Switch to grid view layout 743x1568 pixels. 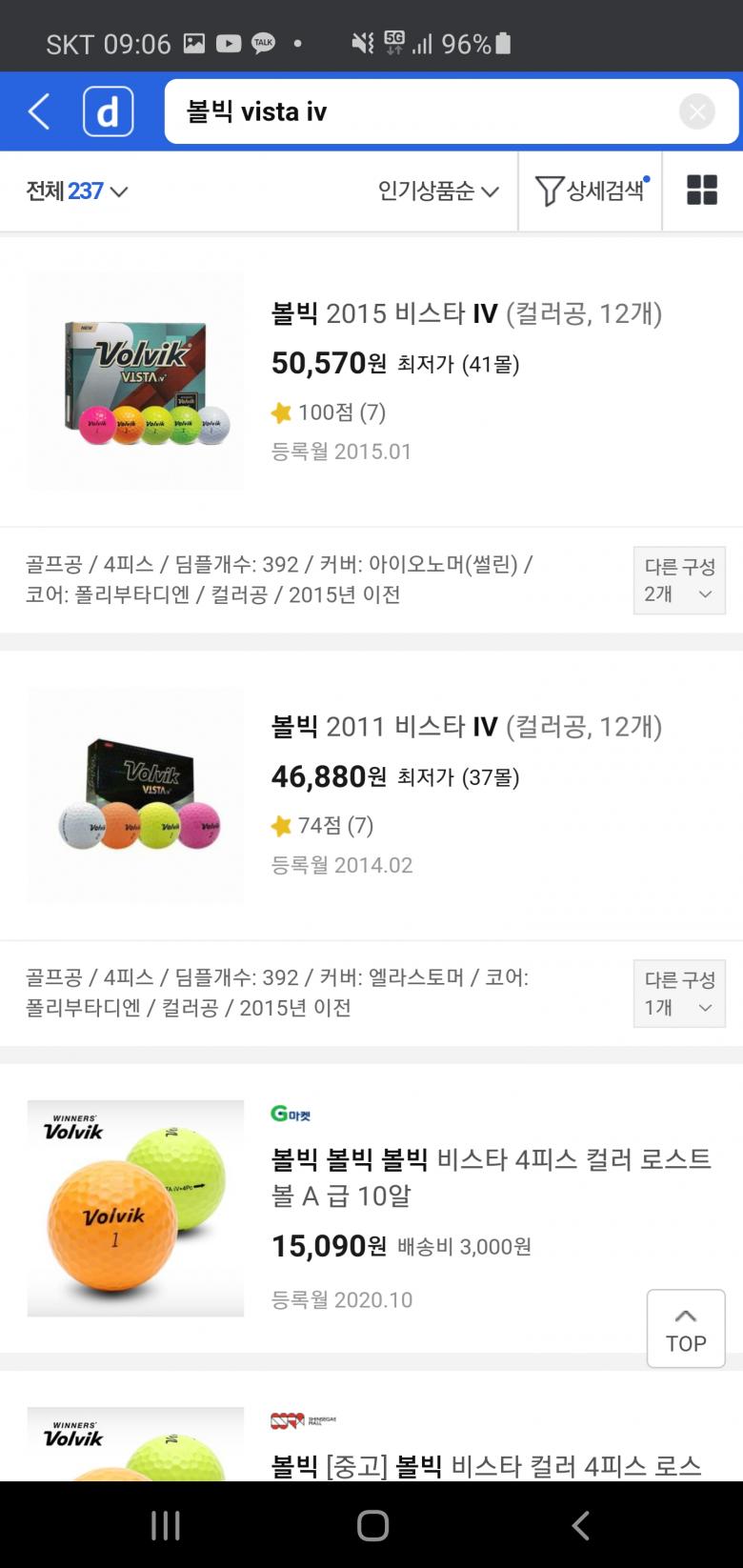[702, 191]
